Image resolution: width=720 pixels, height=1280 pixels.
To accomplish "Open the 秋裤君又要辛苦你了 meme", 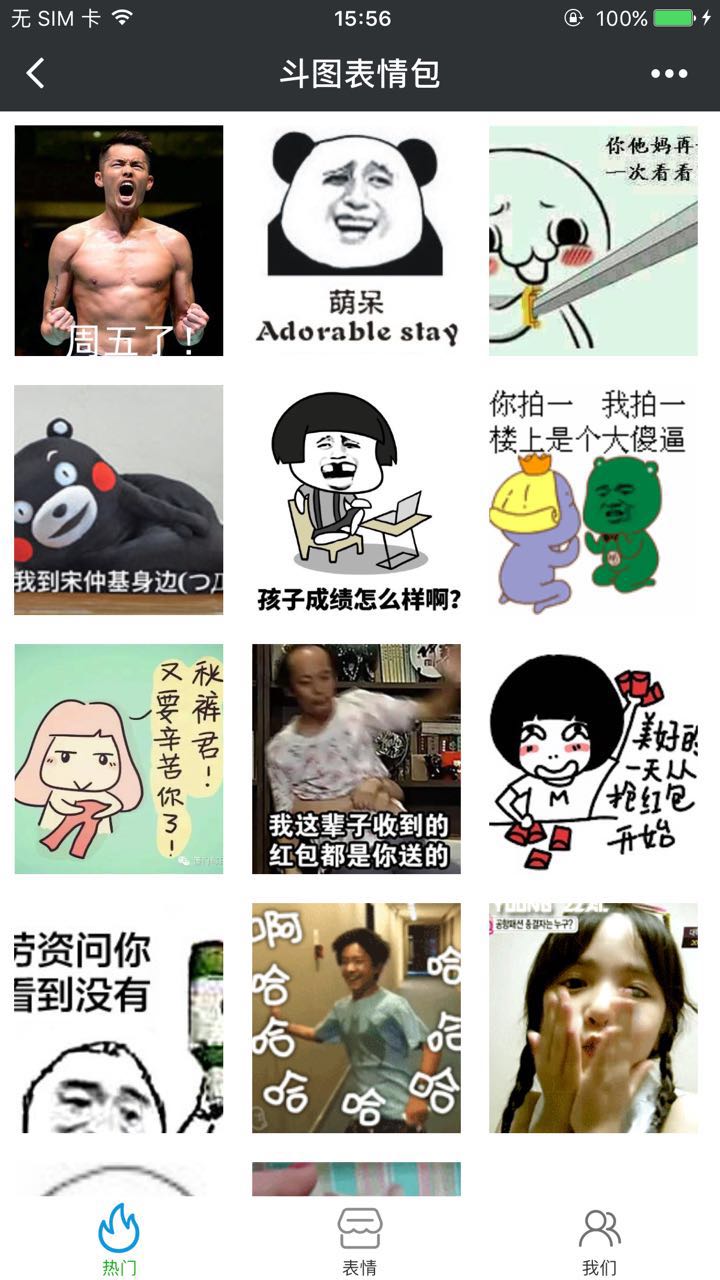I will (119, 759).
